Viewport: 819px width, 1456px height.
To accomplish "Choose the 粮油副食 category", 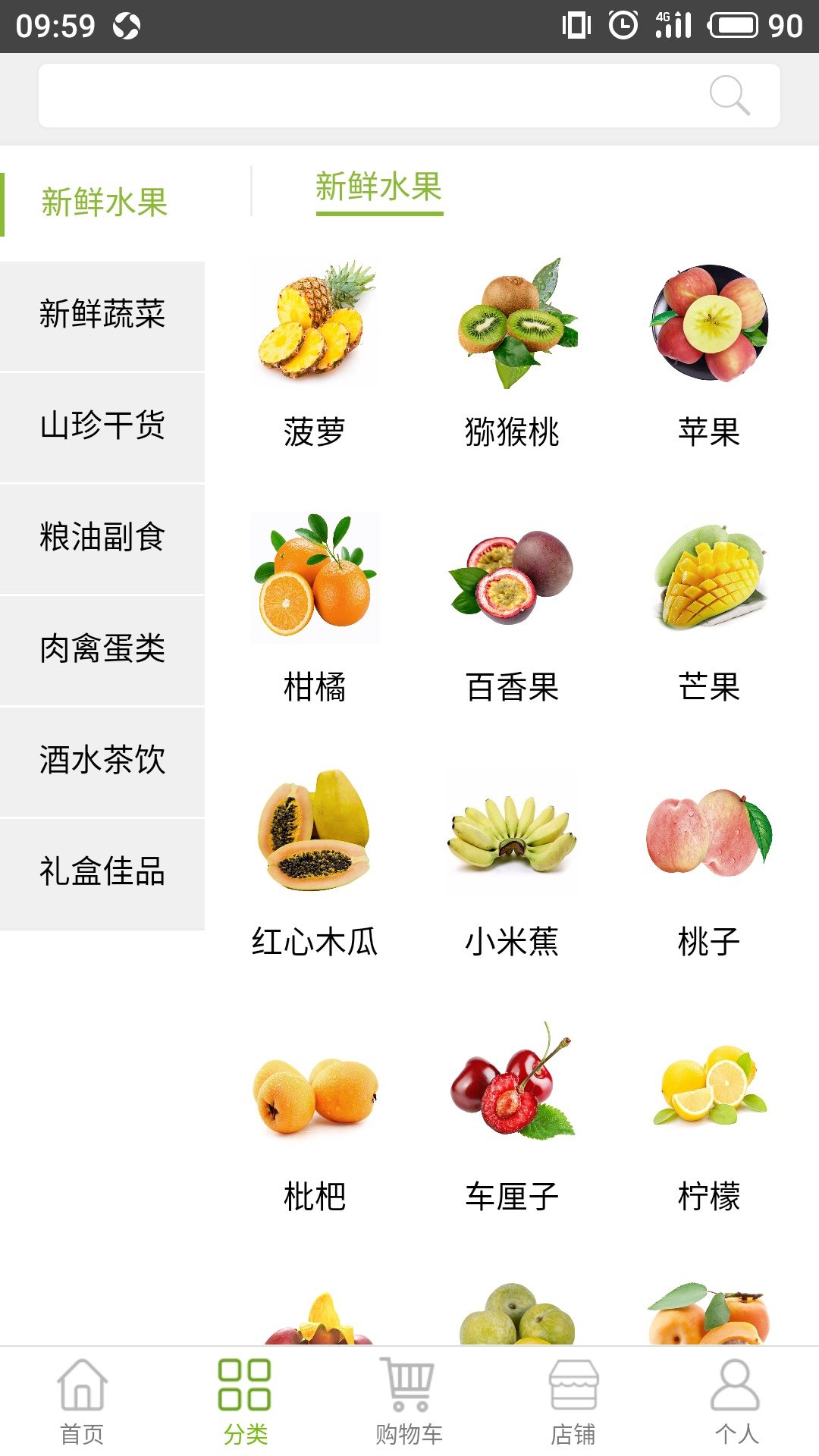I will tap(102, 538).
